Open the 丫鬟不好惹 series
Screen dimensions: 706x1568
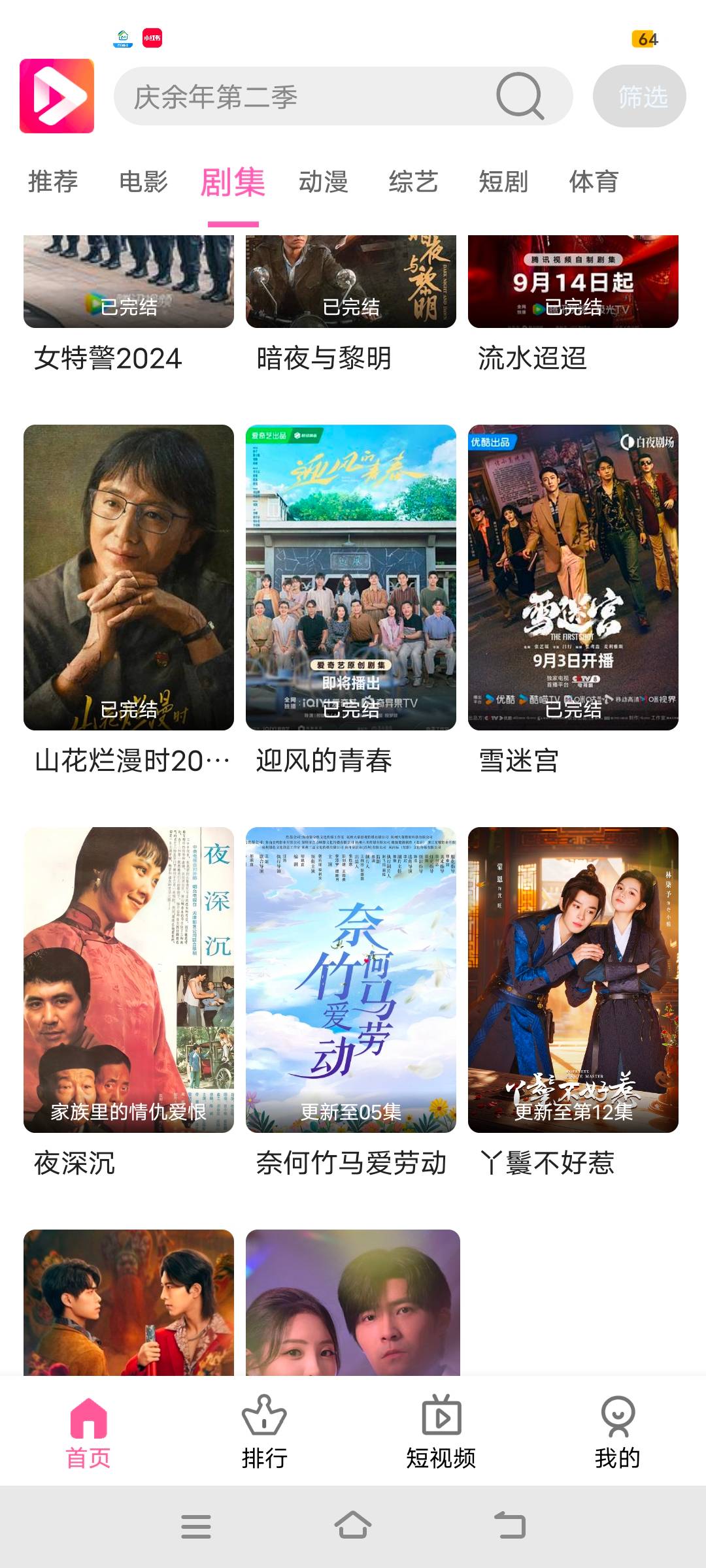(573, 980)
